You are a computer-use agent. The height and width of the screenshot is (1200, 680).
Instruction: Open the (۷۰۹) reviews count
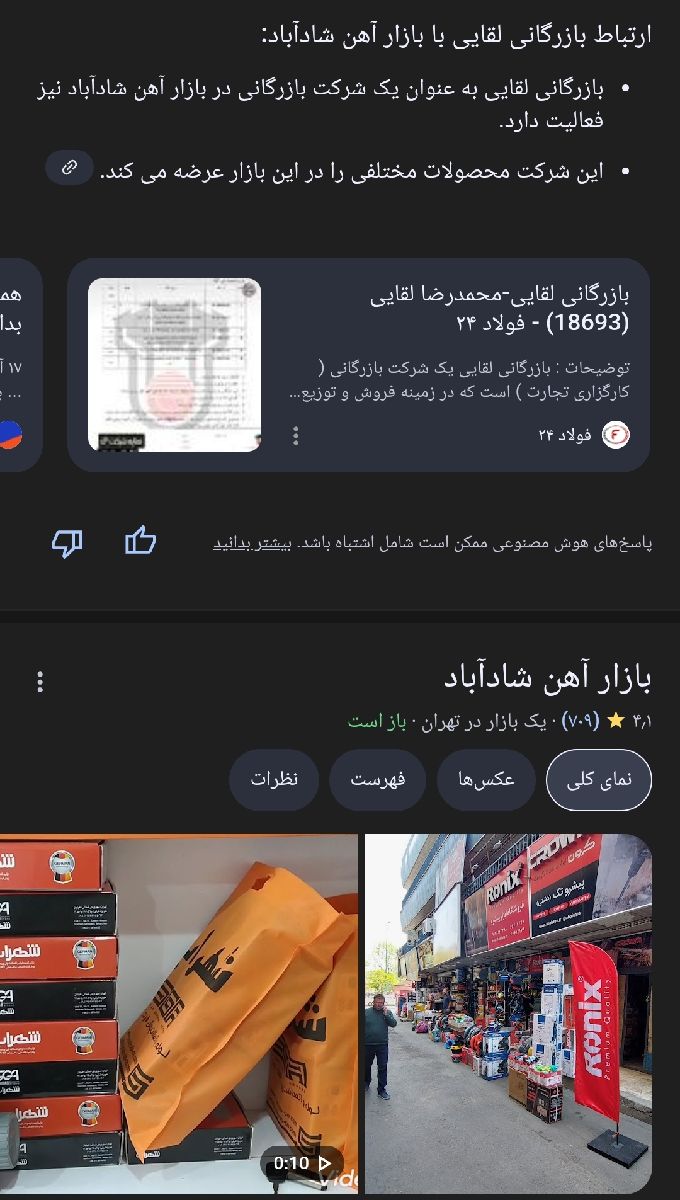pos(580,721)
